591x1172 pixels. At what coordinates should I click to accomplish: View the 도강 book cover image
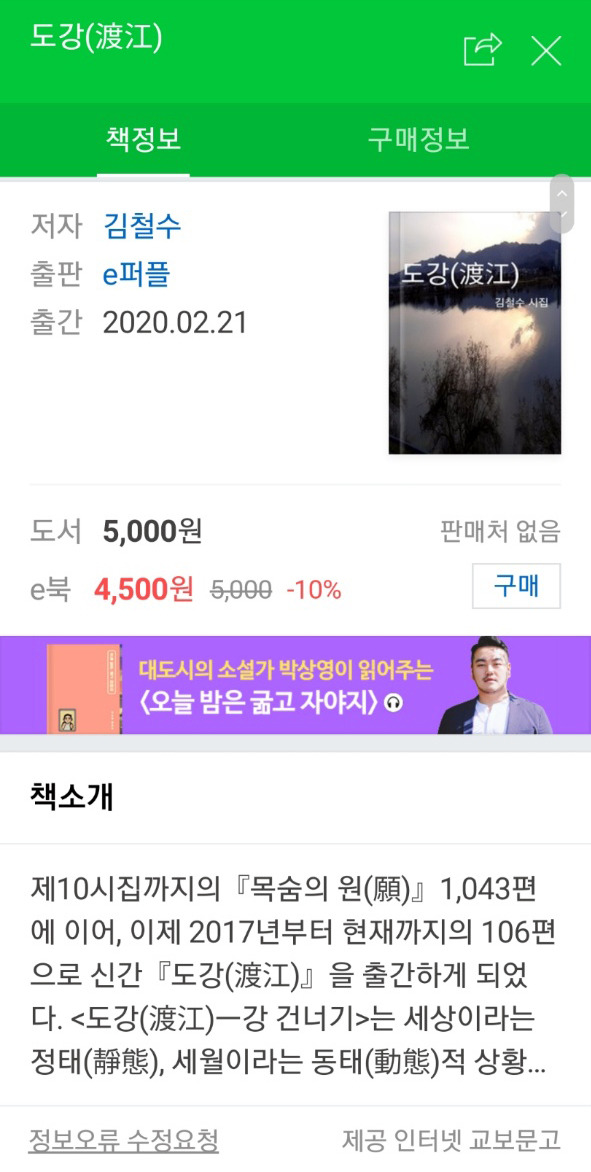point(474,333)
